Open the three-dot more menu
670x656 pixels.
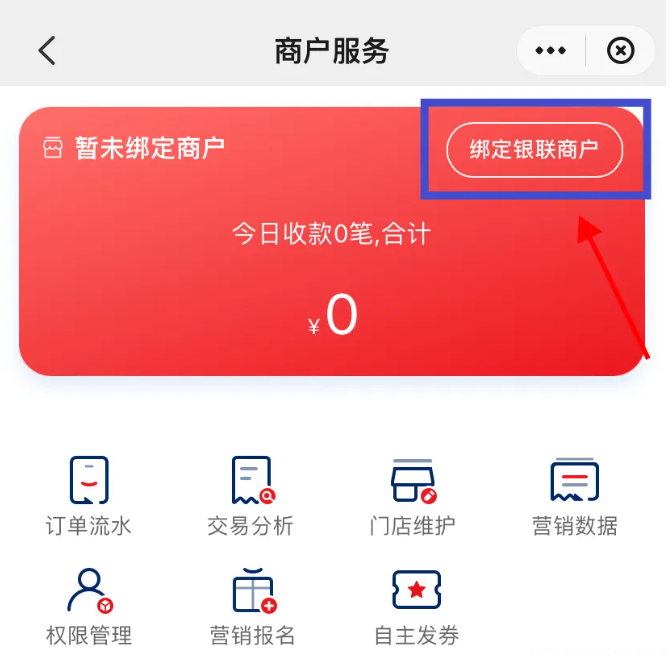(x=551, y=51)
